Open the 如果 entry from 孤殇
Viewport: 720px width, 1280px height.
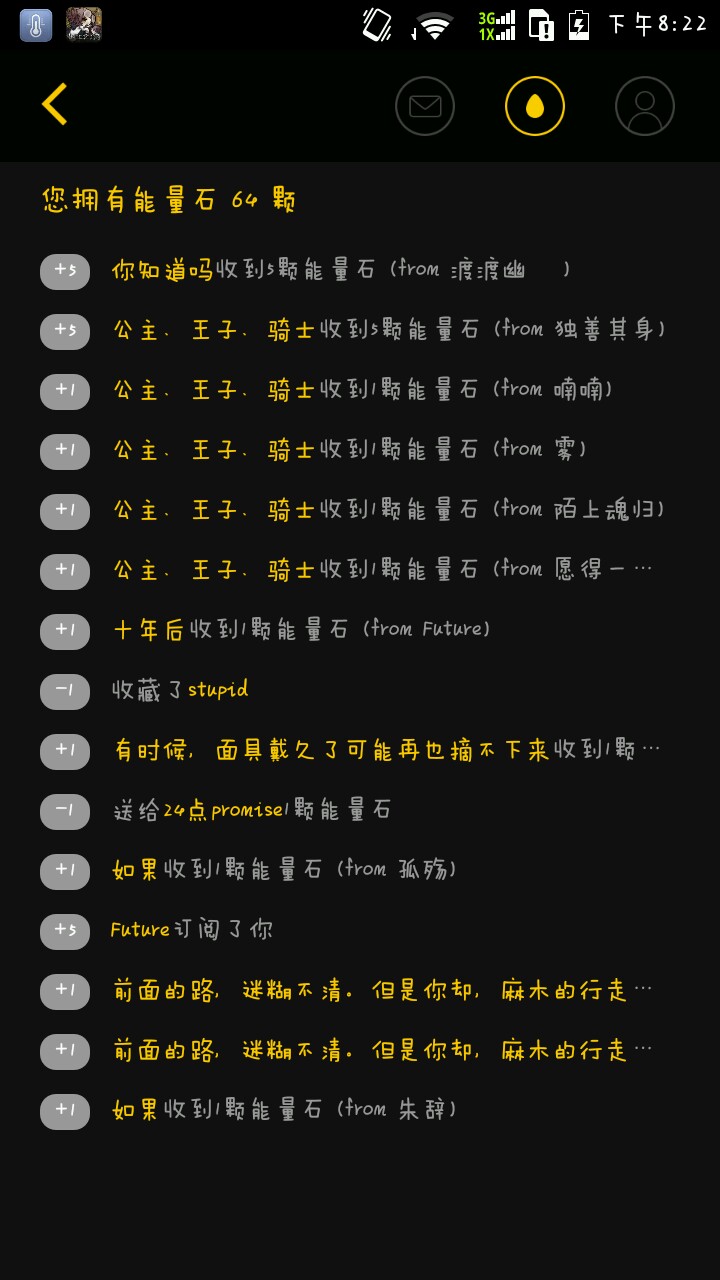[x=284, y=870]
